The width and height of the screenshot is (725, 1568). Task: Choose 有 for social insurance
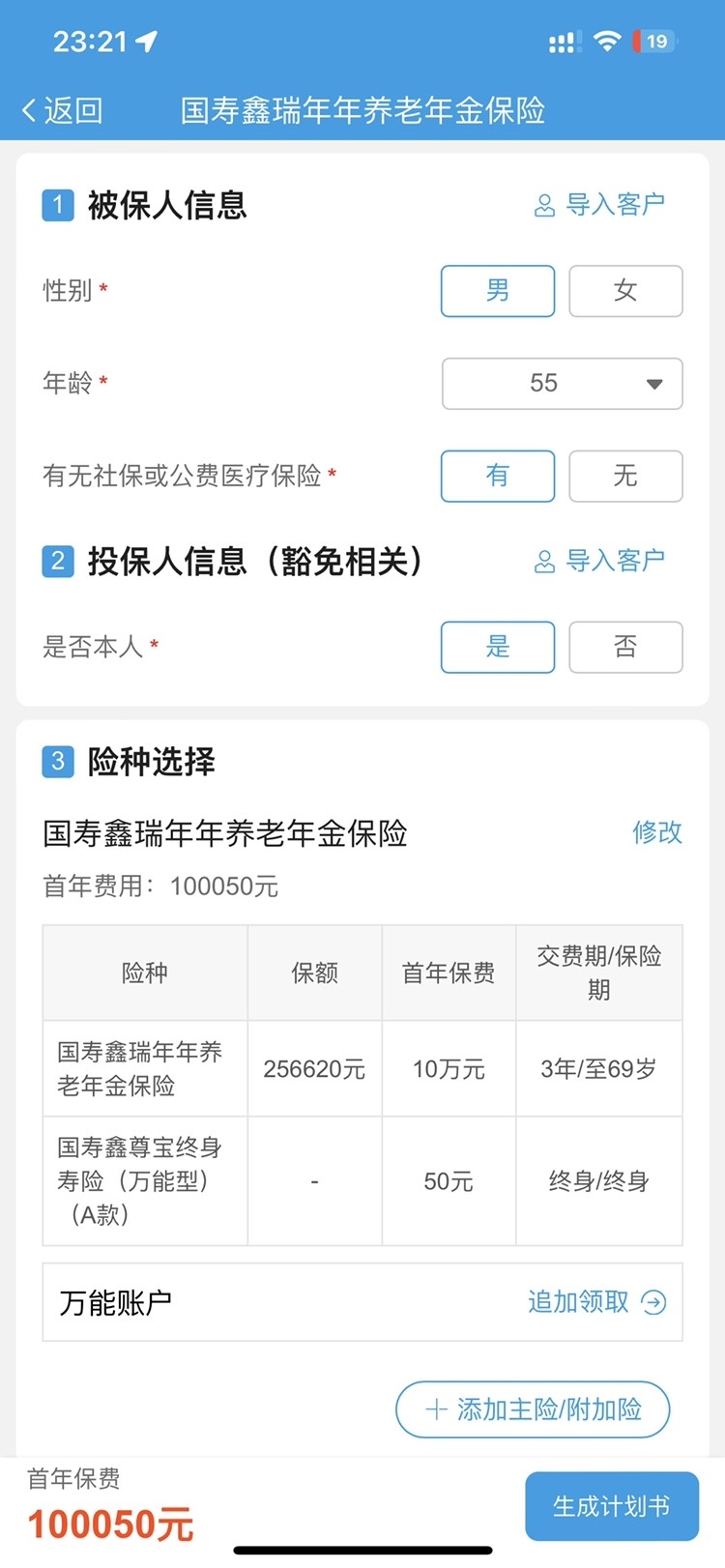click(498, 476)
